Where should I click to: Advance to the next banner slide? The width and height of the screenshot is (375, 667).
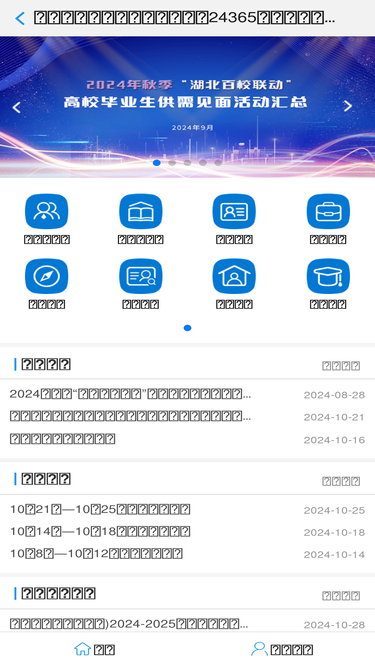pyautogui.click(x=348, y=106)
